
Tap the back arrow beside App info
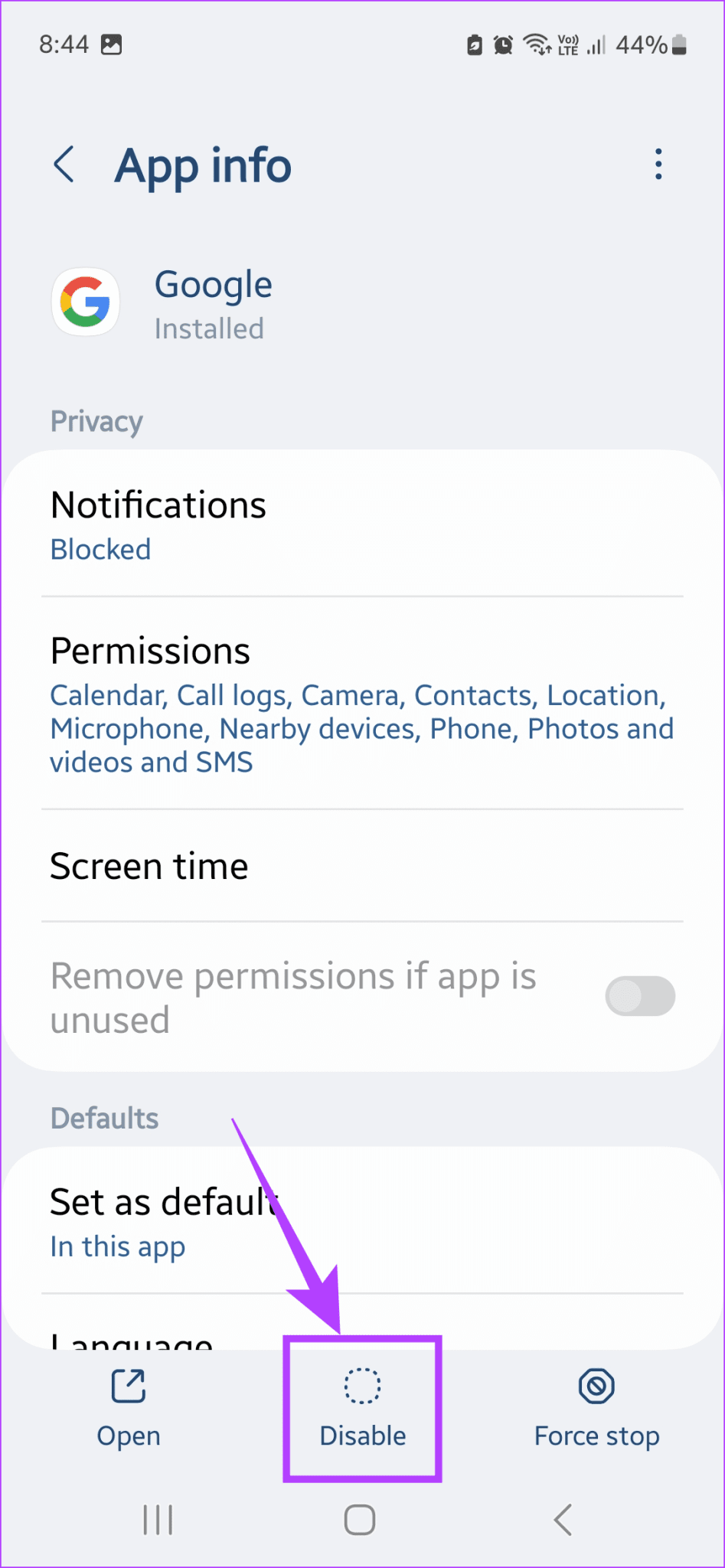pyautogui.click(x=64, y=164)
